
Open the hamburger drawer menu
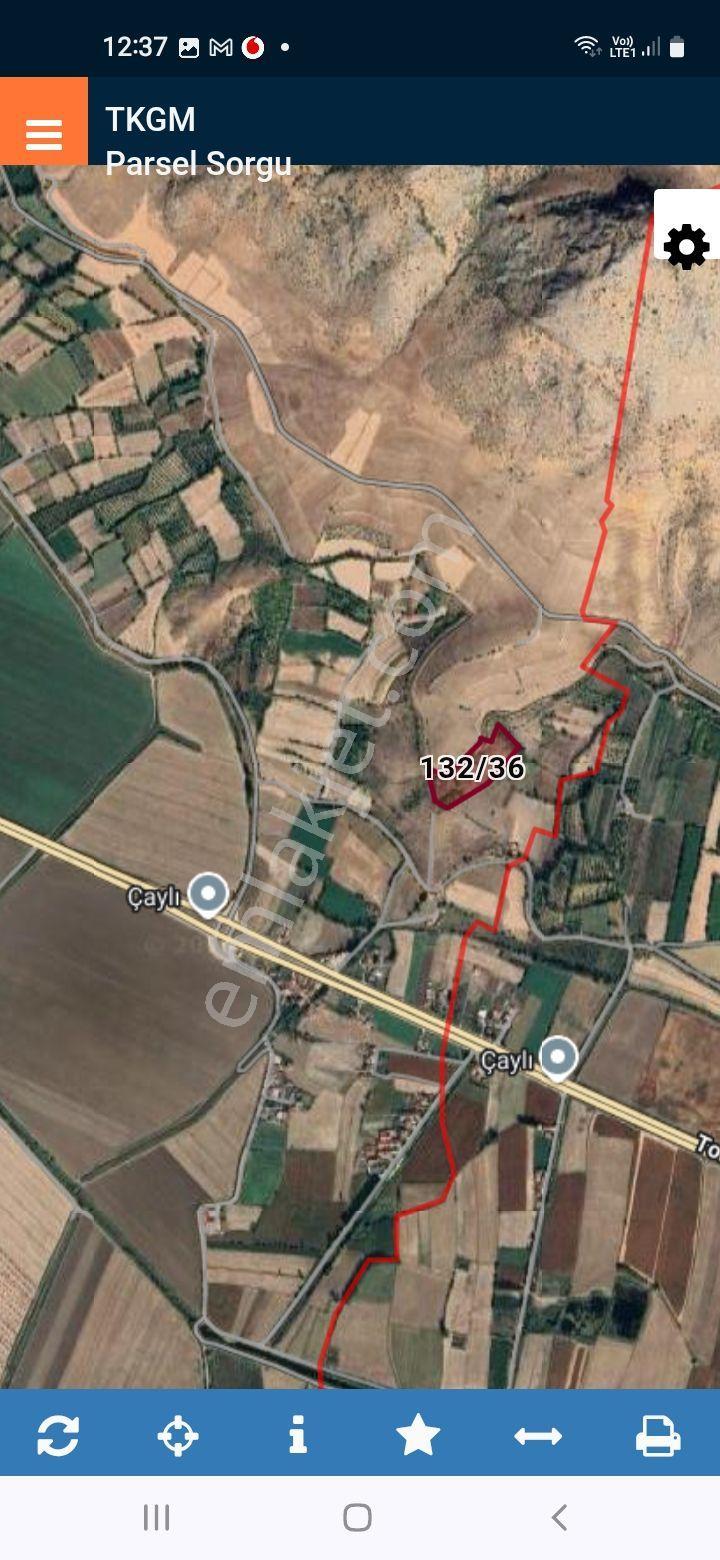pyautogui.click(x=44, y=122)
